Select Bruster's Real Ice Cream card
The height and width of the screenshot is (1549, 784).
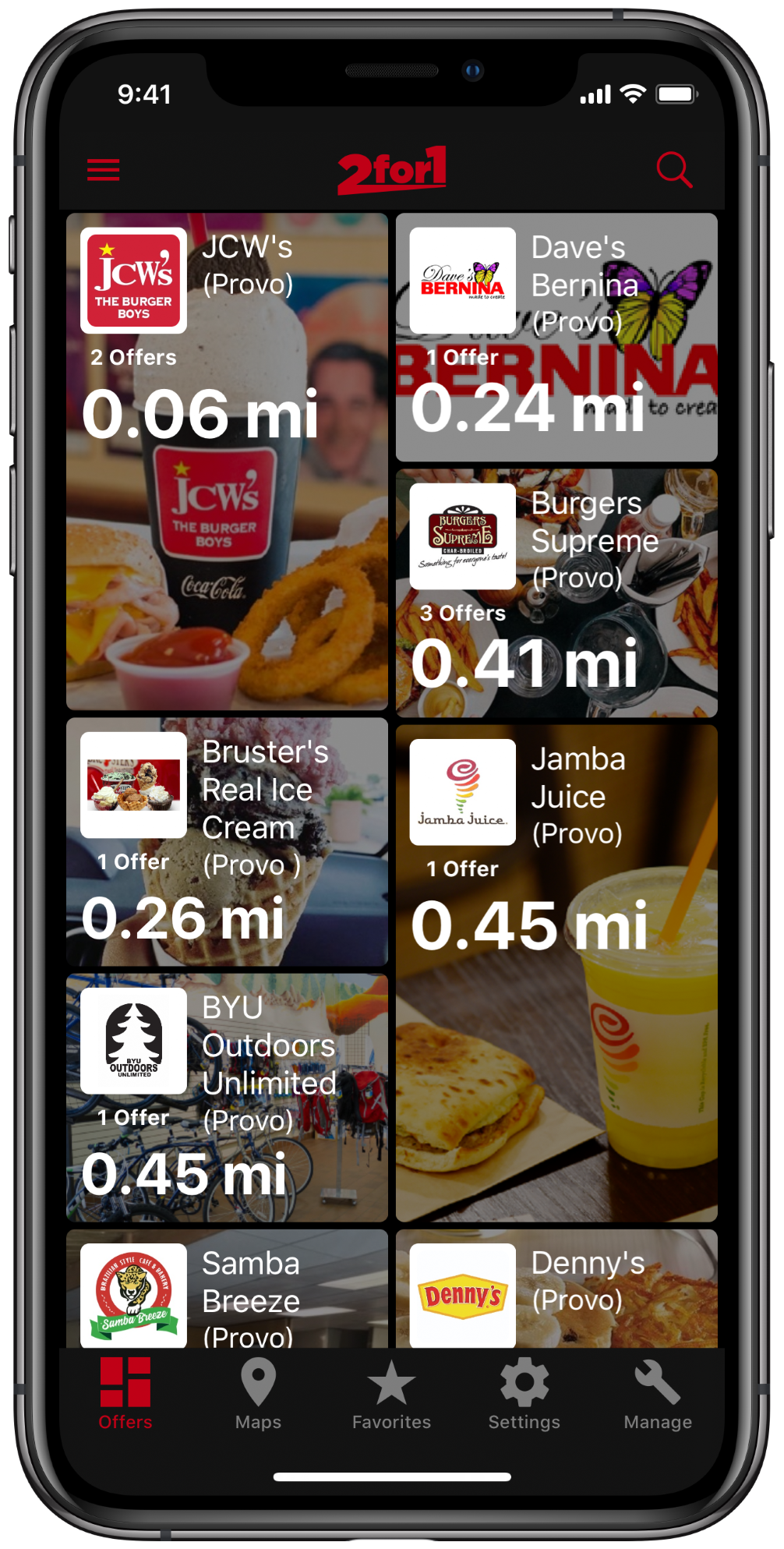point(227,842)
